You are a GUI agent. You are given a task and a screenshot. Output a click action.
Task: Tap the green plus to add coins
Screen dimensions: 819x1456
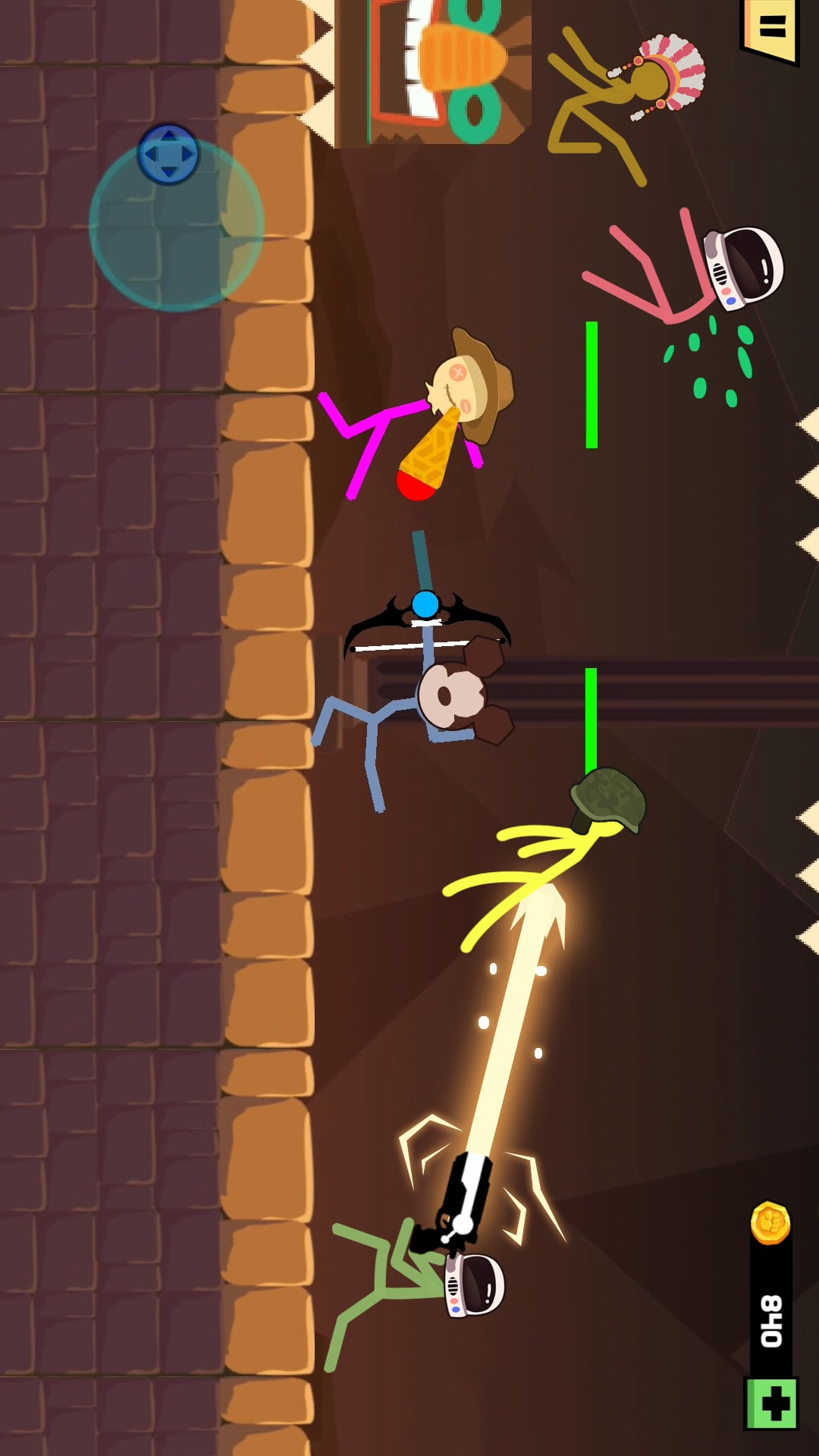click(x=773, y=1403)
